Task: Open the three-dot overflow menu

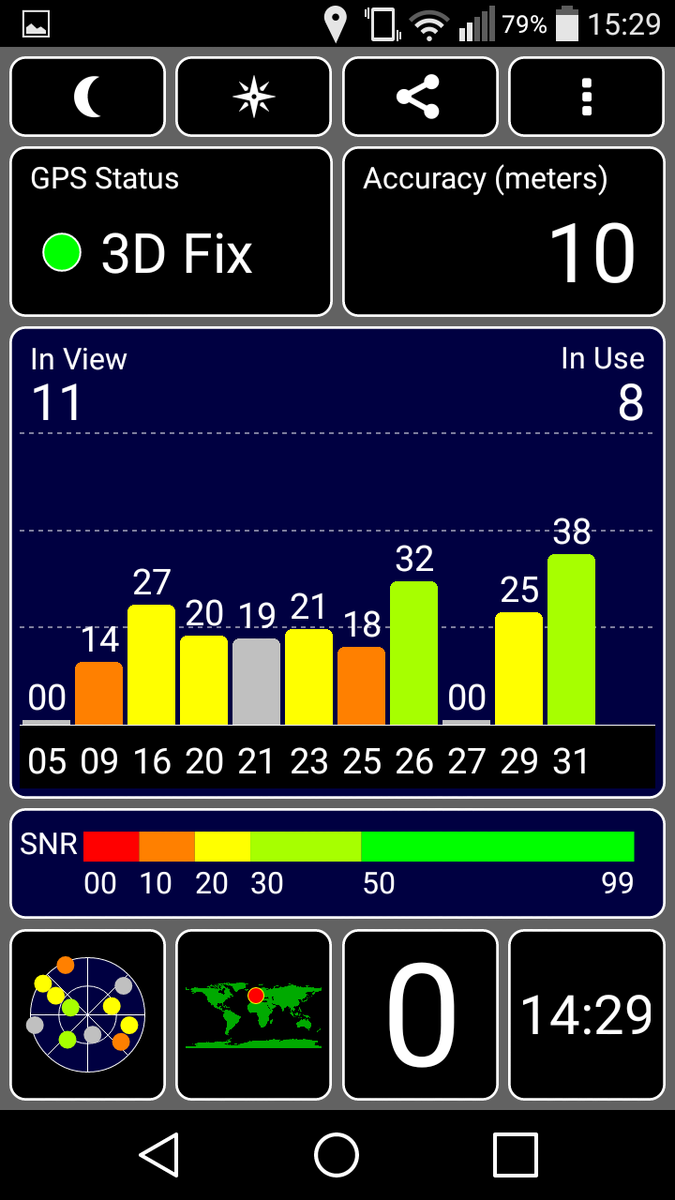Action: (x=586, y=97)
